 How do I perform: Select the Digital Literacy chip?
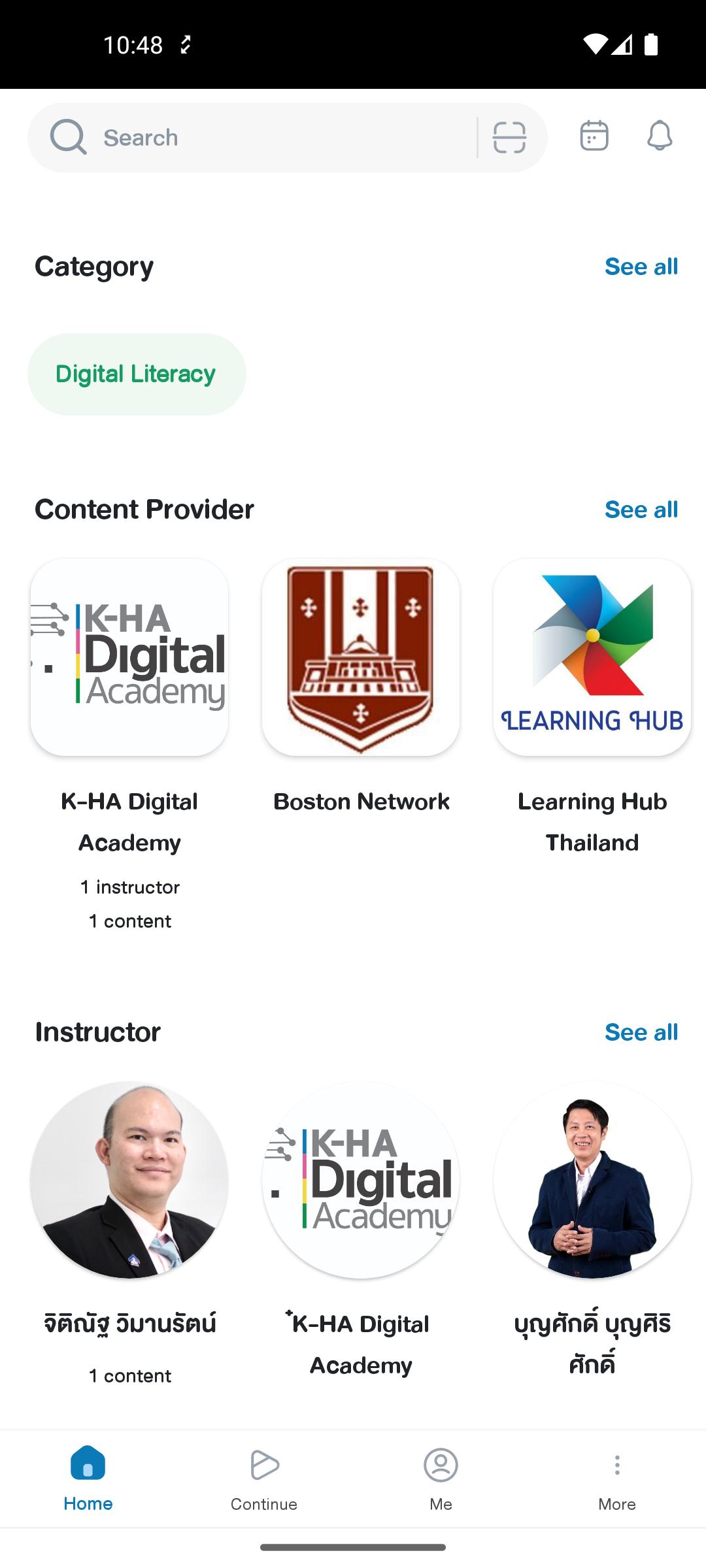tap(137, 374)
